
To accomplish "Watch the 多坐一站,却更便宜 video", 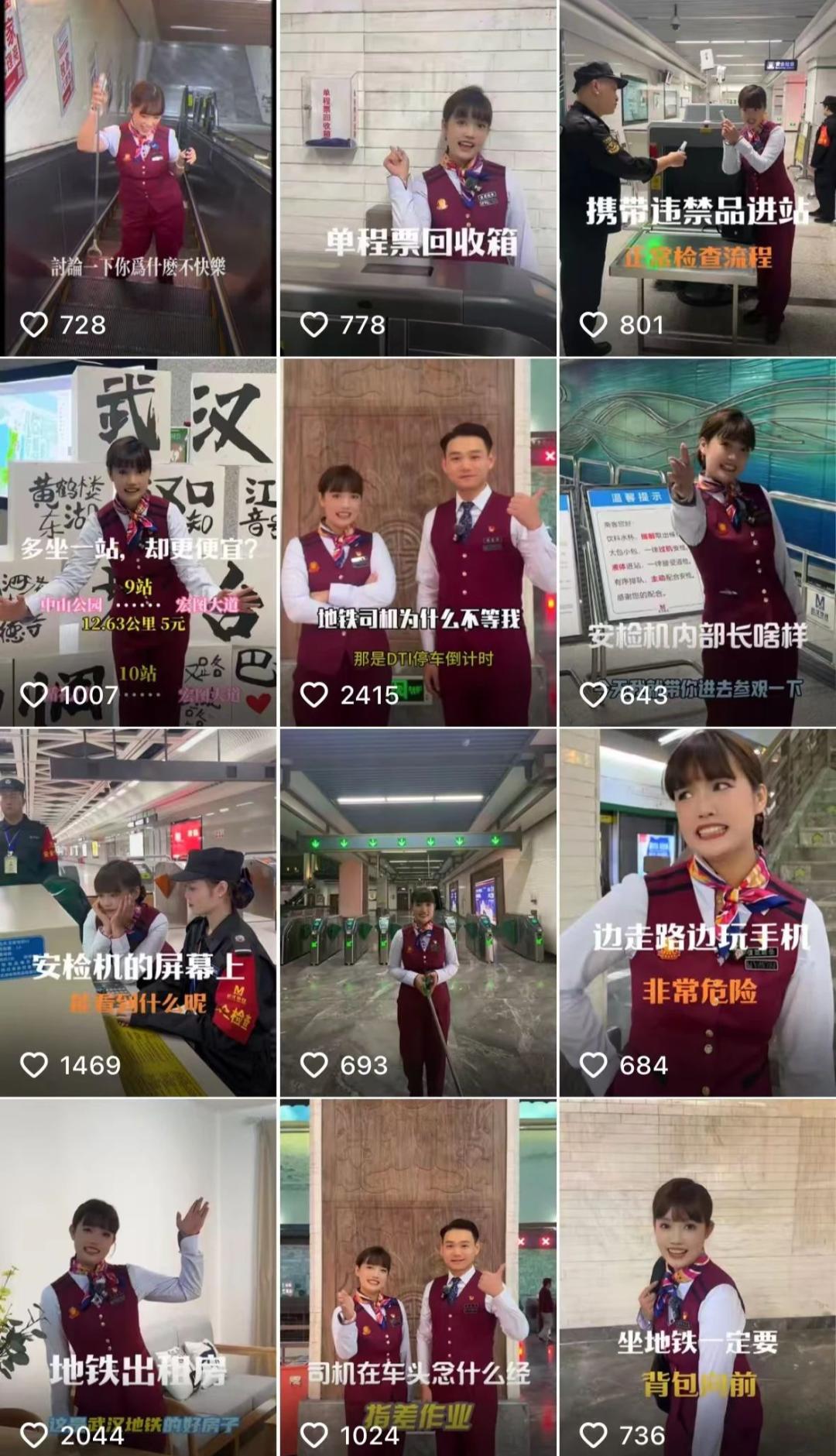I will point(138,542).
